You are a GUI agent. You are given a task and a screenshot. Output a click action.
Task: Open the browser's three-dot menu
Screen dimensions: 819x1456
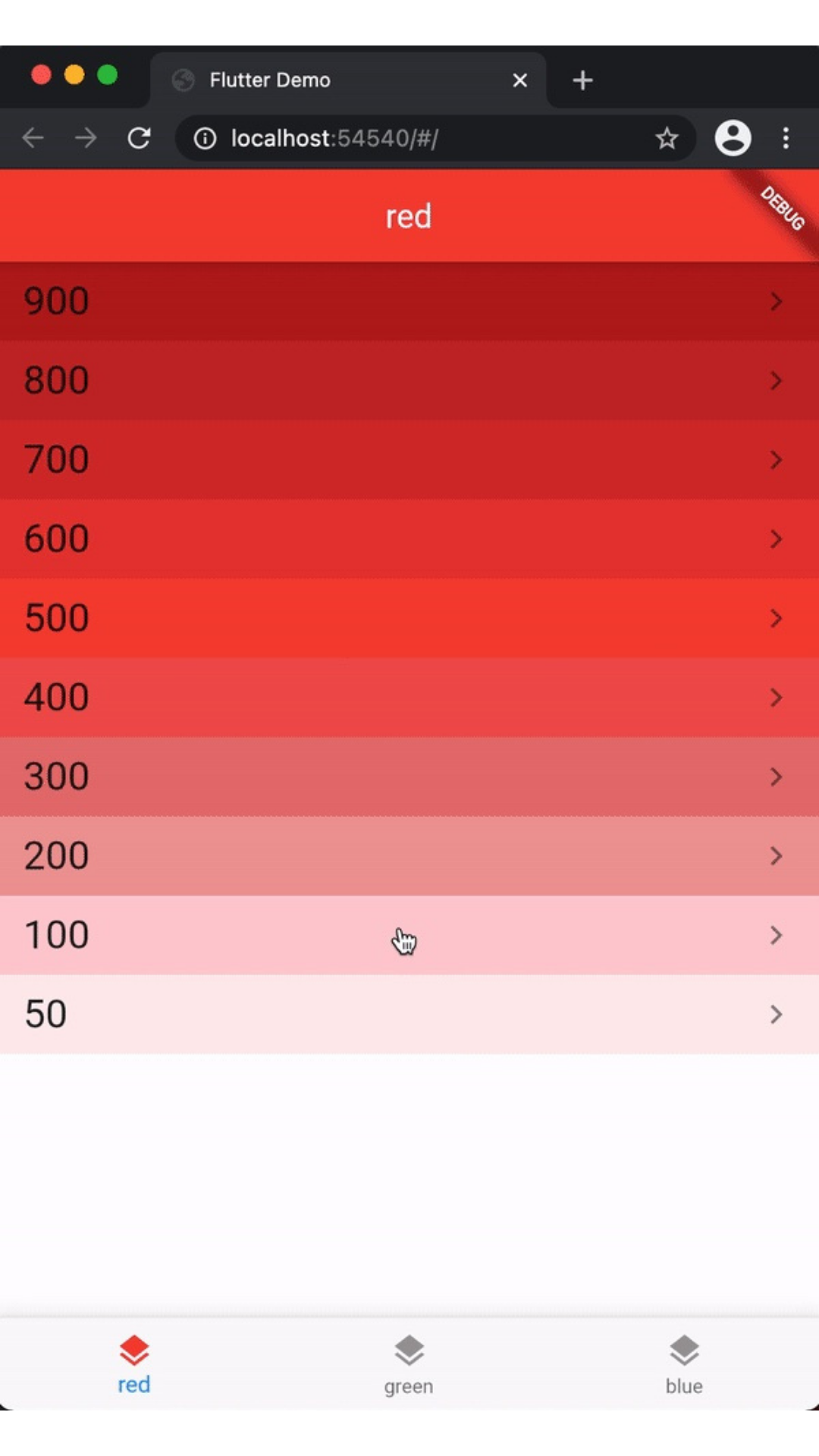point(786,138)
